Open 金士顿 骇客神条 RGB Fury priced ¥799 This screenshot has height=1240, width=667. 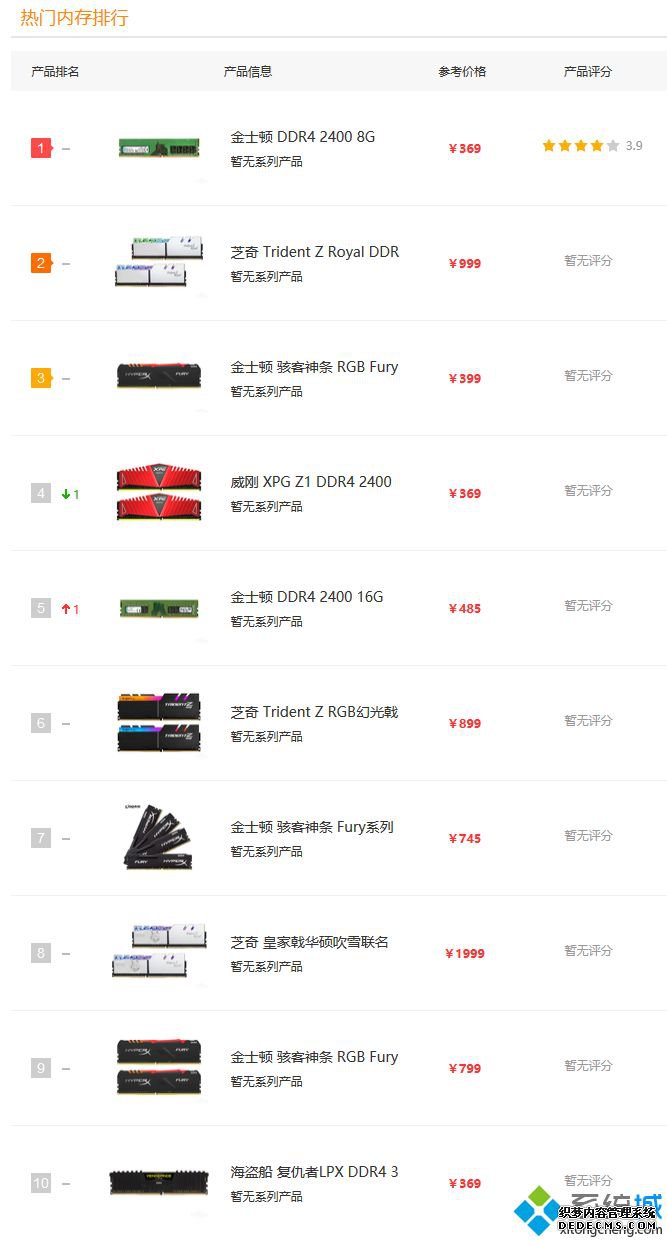tap(314, 1057)
